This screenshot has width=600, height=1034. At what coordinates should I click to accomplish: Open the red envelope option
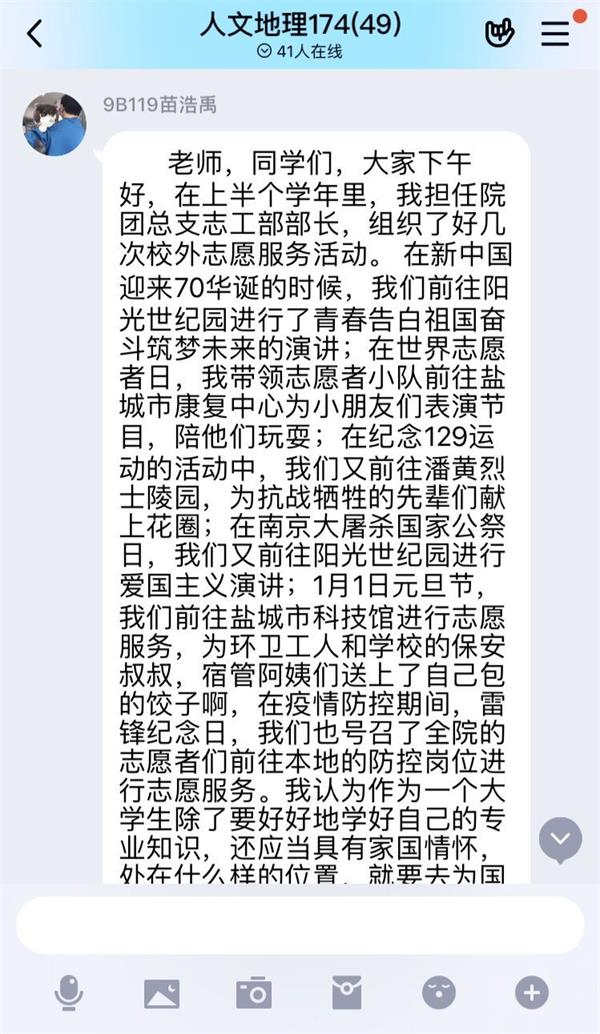[x=347, y=993]
